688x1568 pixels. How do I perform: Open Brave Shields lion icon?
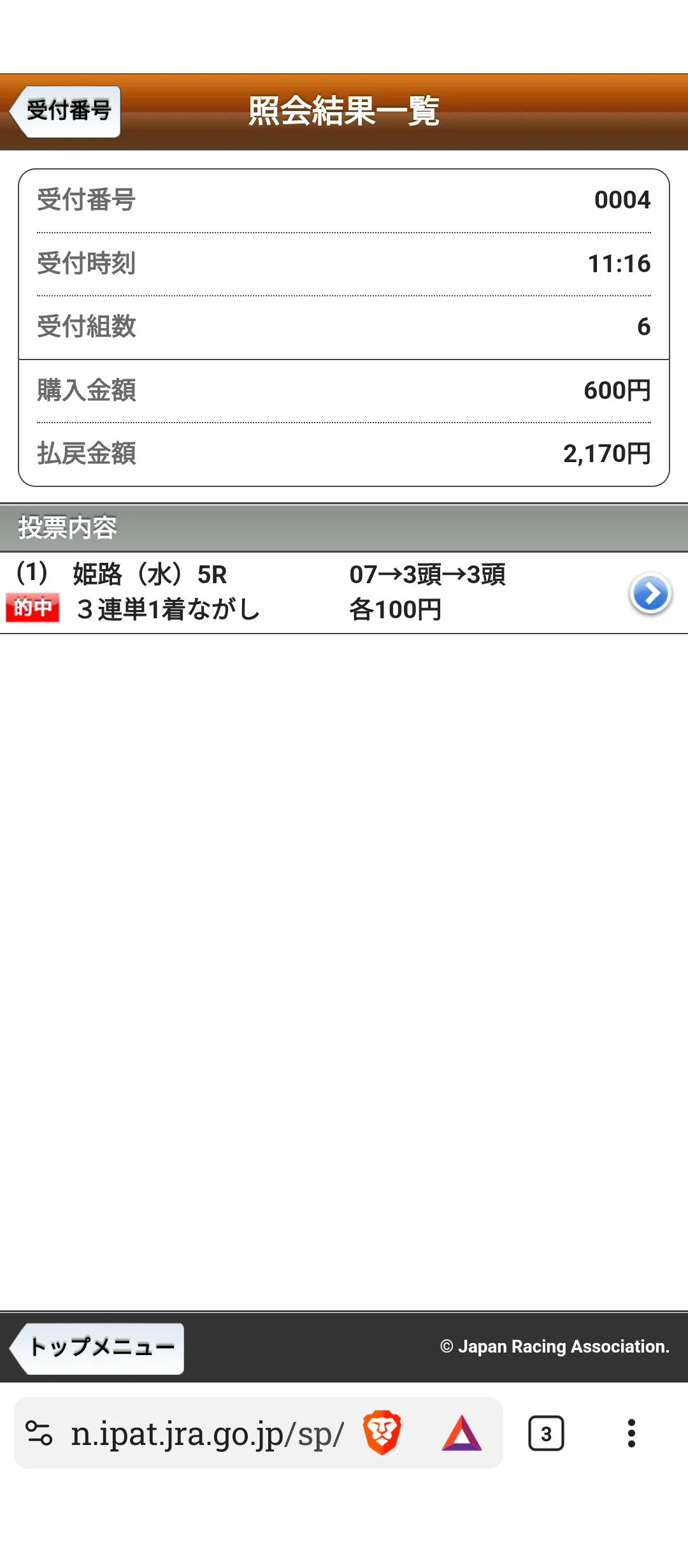(382, 1434)
